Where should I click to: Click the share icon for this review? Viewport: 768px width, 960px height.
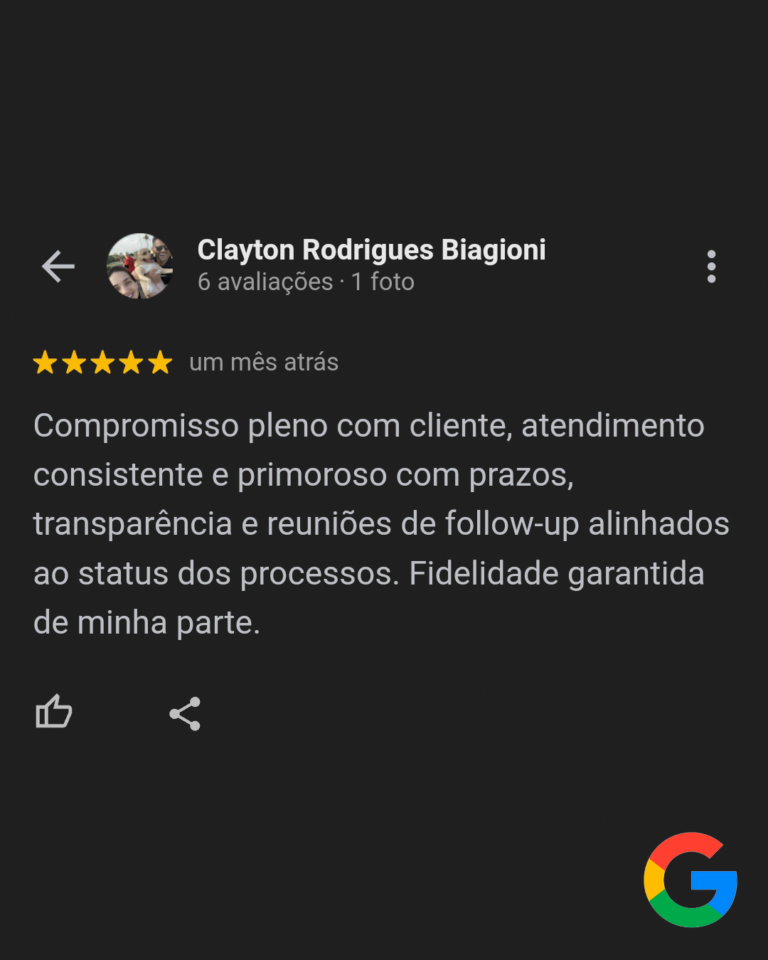click(185, 713)
